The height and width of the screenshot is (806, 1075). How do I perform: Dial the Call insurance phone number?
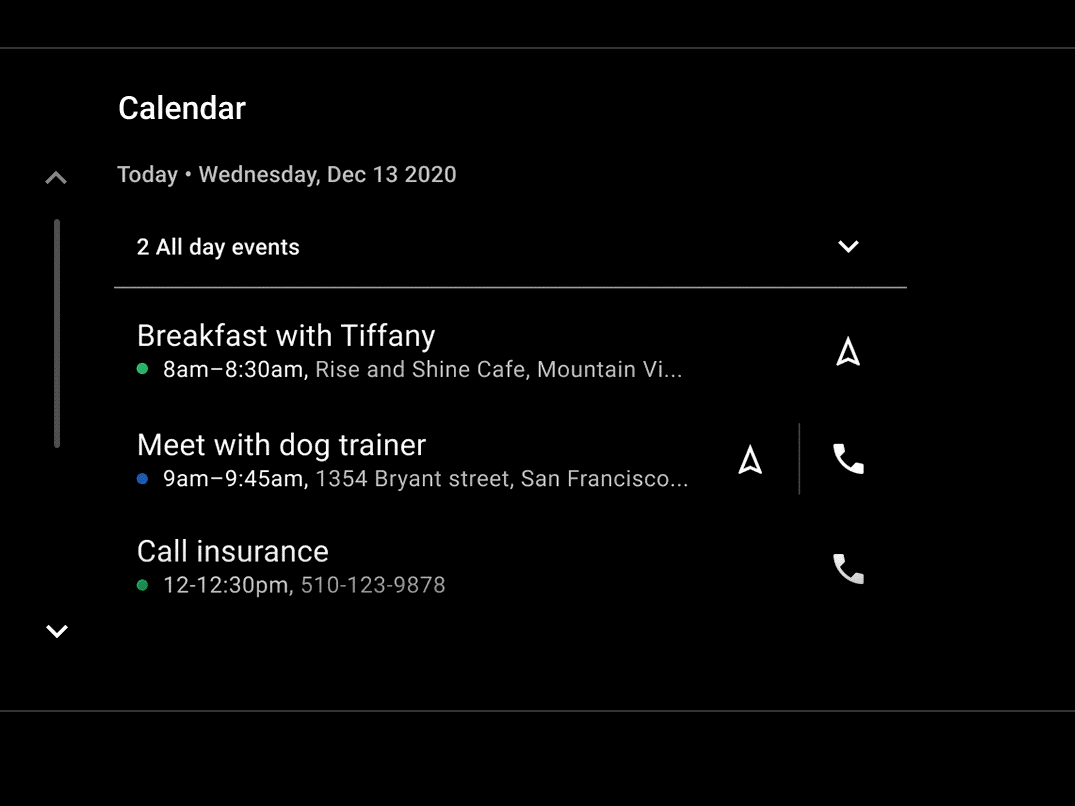tap(848, 569)
